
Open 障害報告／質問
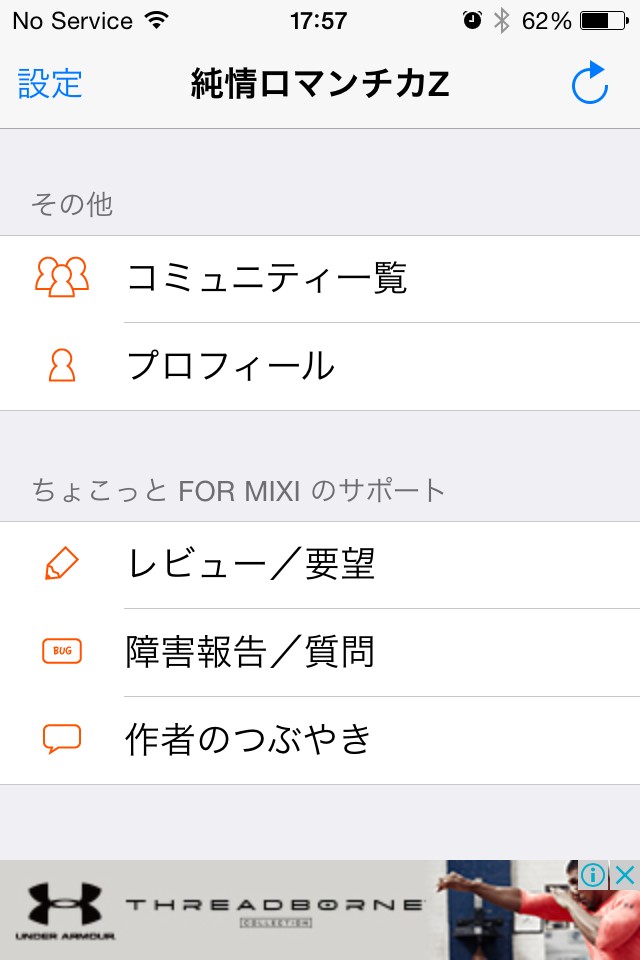320,652
